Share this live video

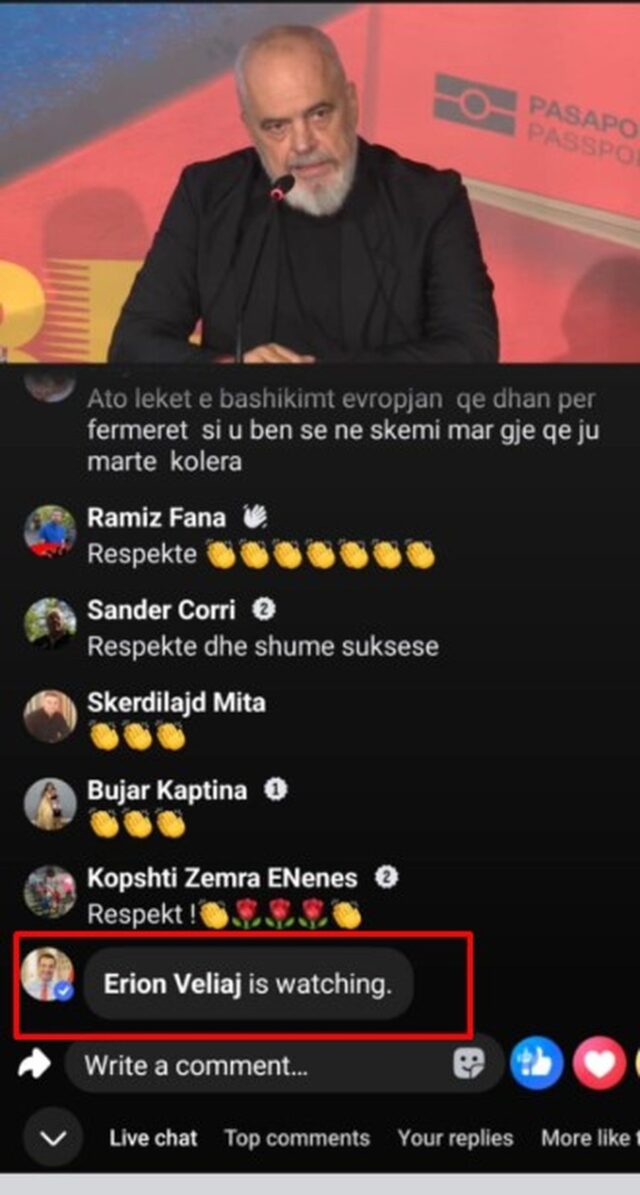pyautogui.click(x=34, y=1065)
